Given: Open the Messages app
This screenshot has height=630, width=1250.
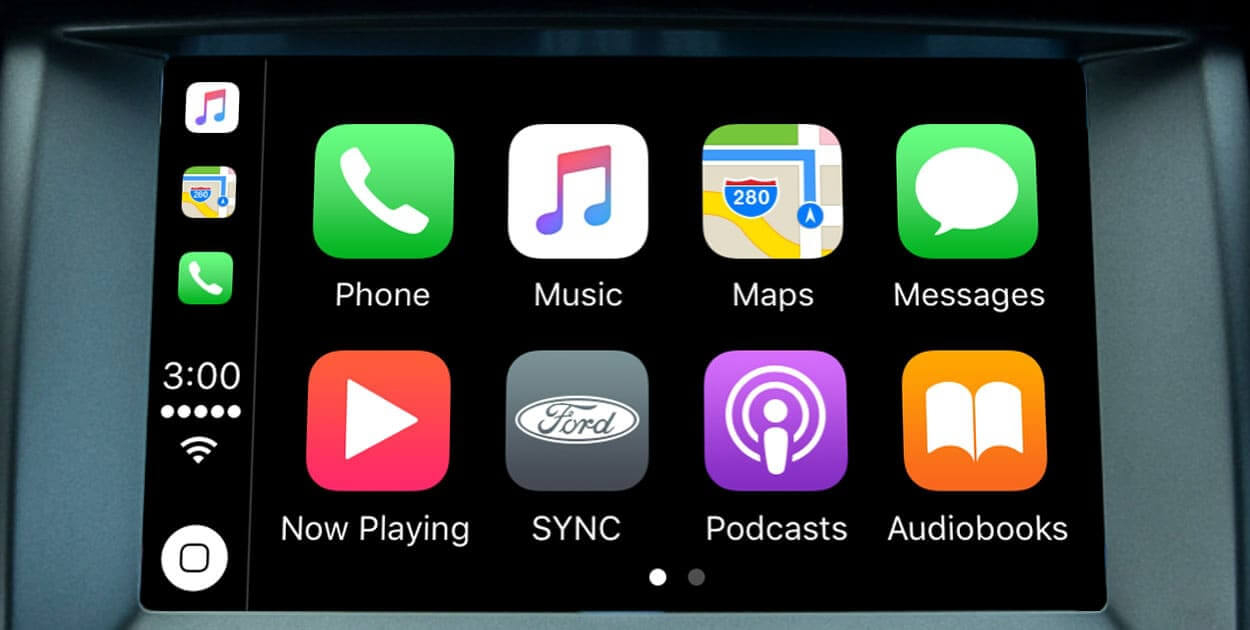Looking at the screenshot, I should click(967, 192).
